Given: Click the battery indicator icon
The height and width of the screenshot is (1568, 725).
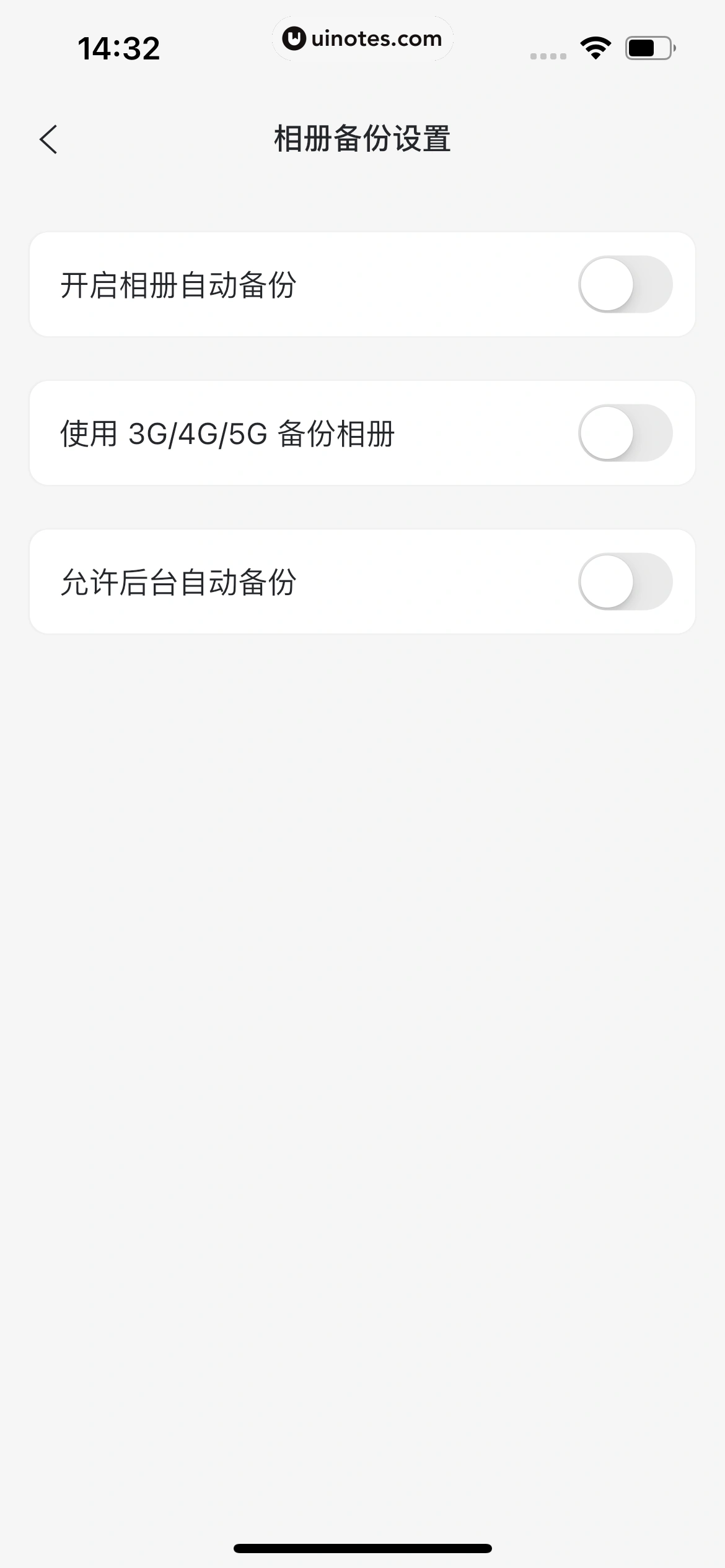Looking at the screenshot, I should click(x=647, y=48).
